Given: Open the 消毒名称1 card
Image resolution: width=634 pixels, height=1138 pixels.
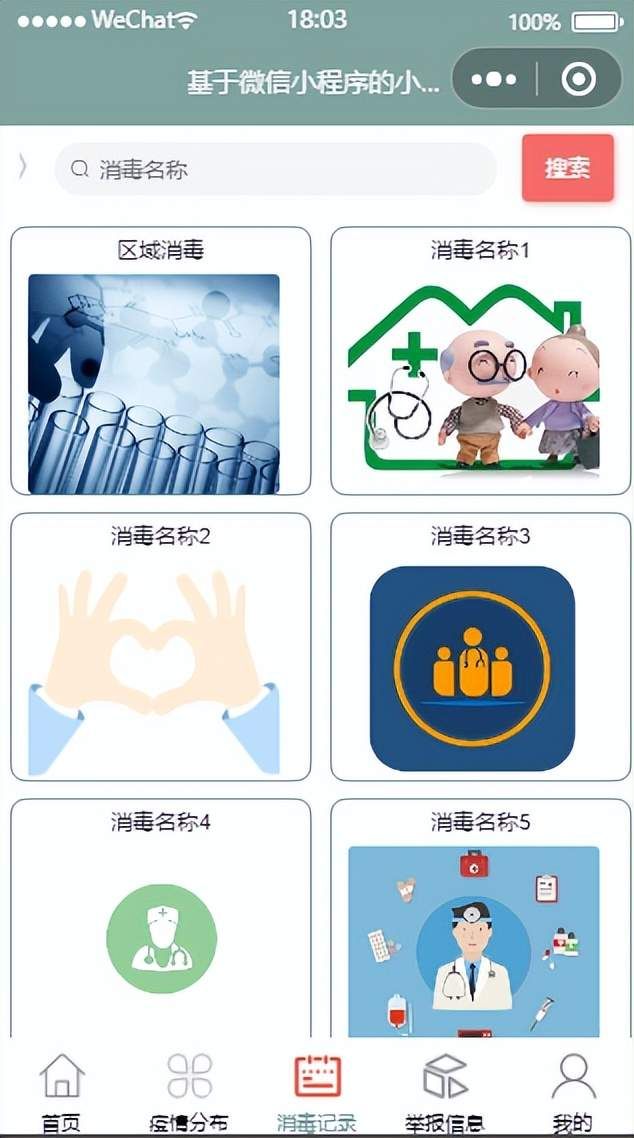Looking at the screenshot, I should click(480, 361).
